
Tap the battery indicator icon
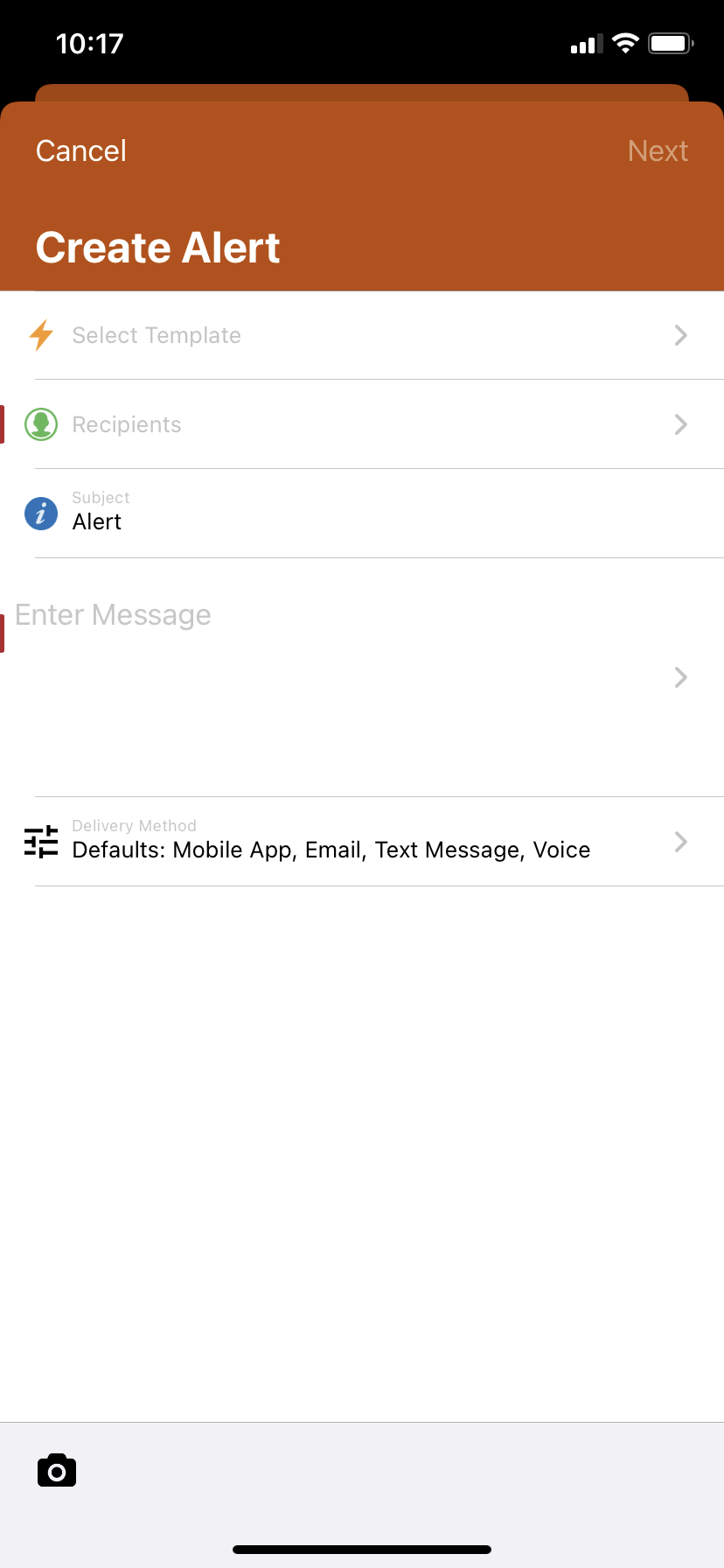pyautogui.click(x=670, y=42)
